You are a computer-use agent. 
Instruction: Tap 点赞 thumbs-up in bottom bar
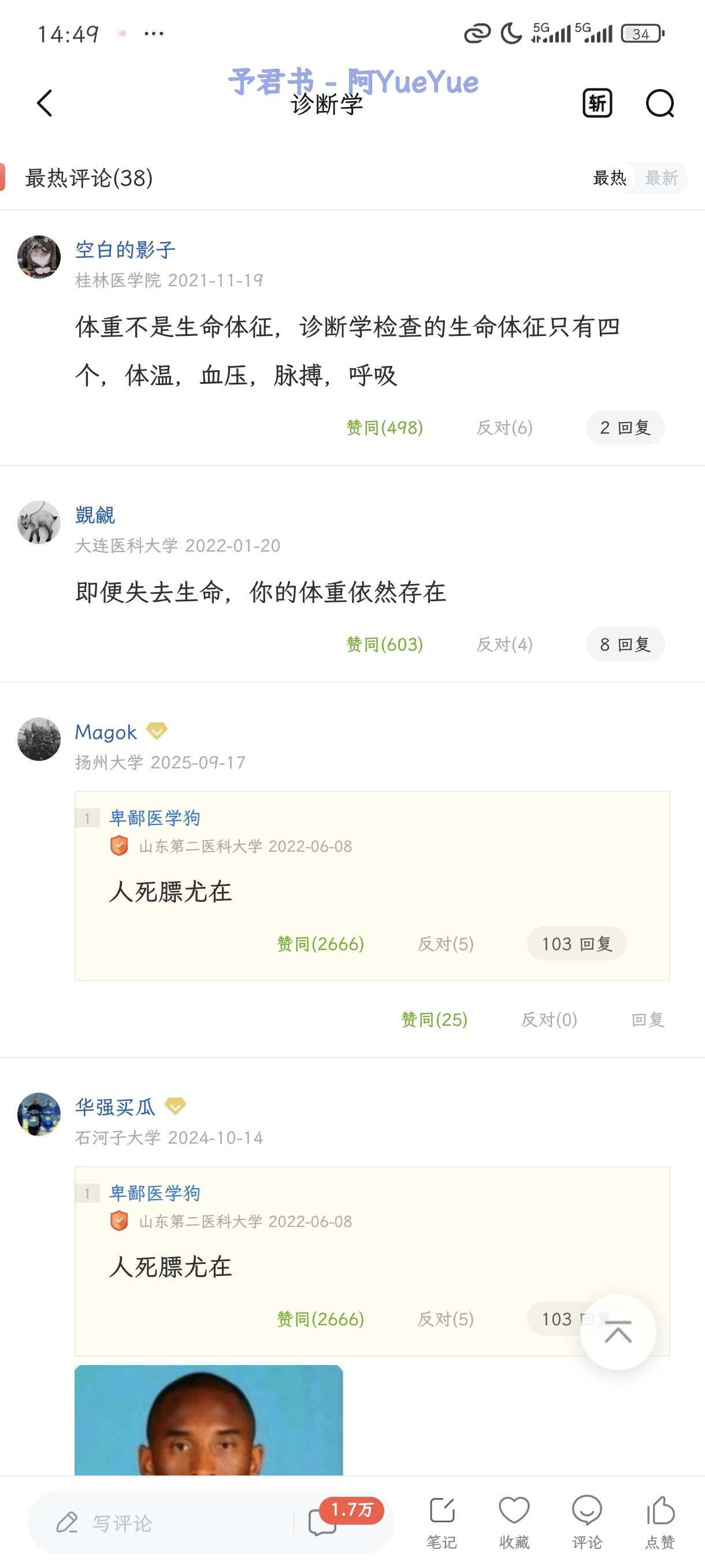[660, 1522]
